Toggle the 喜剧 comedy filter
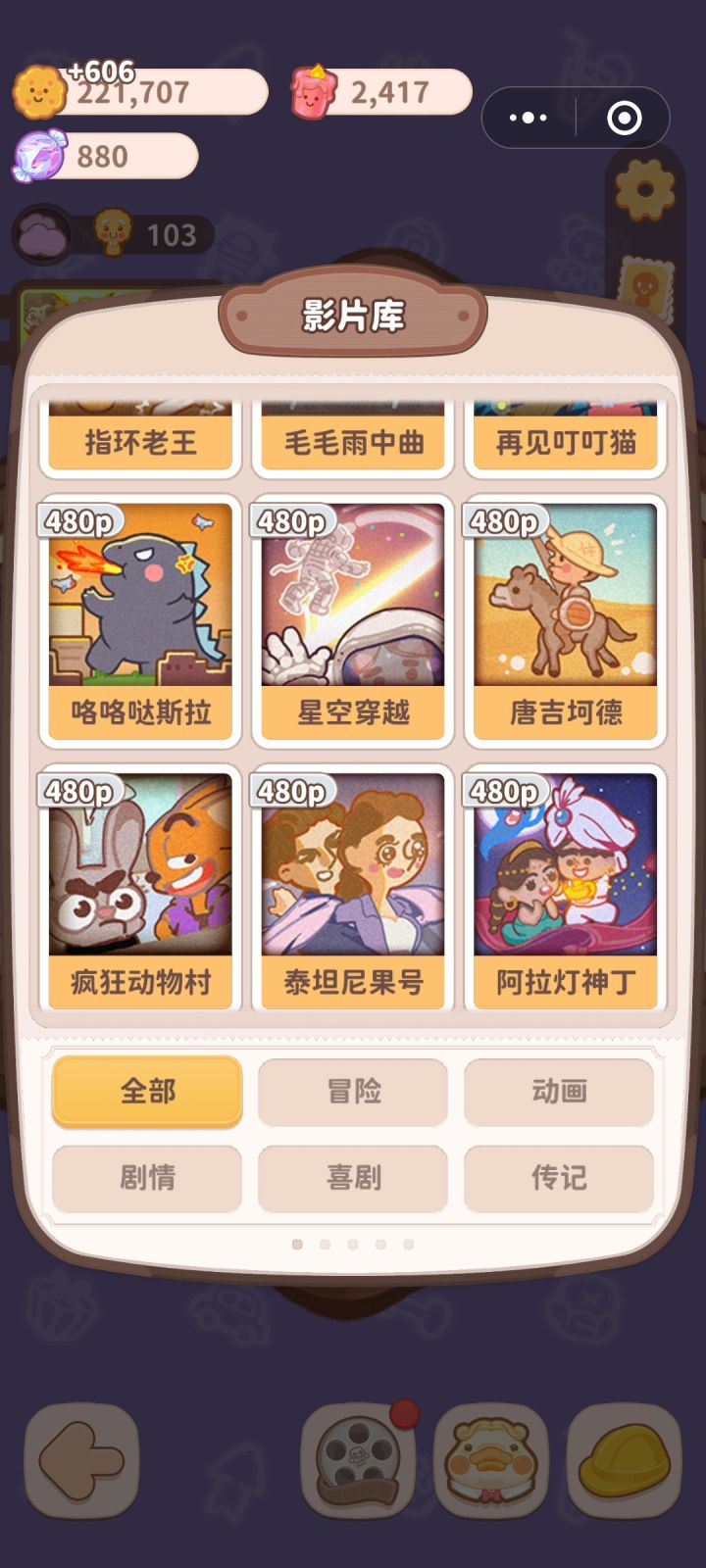This screenshot has height=1568, width=706. 353,1178
